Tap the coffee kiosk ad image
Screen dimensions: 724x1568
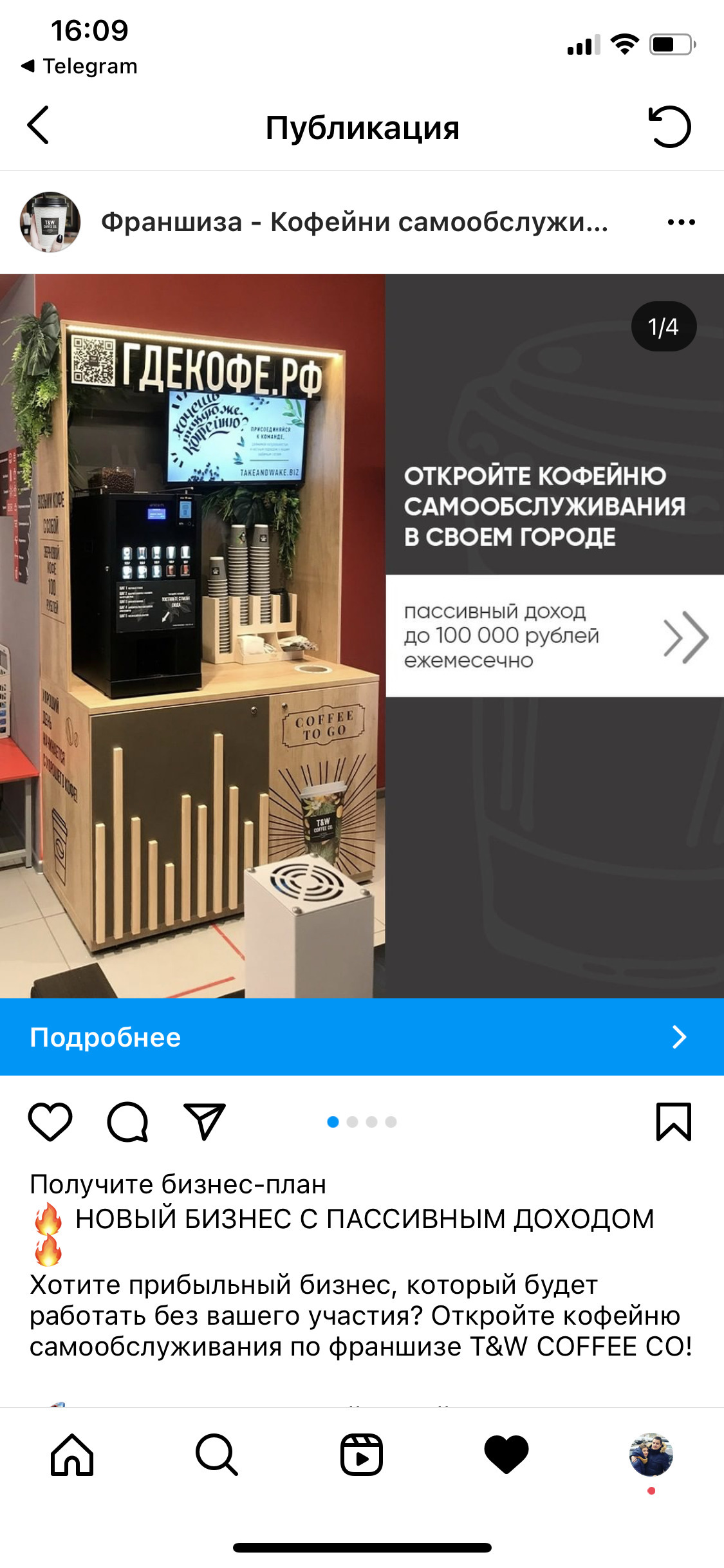pyautogui.click(x=362, y=636)
